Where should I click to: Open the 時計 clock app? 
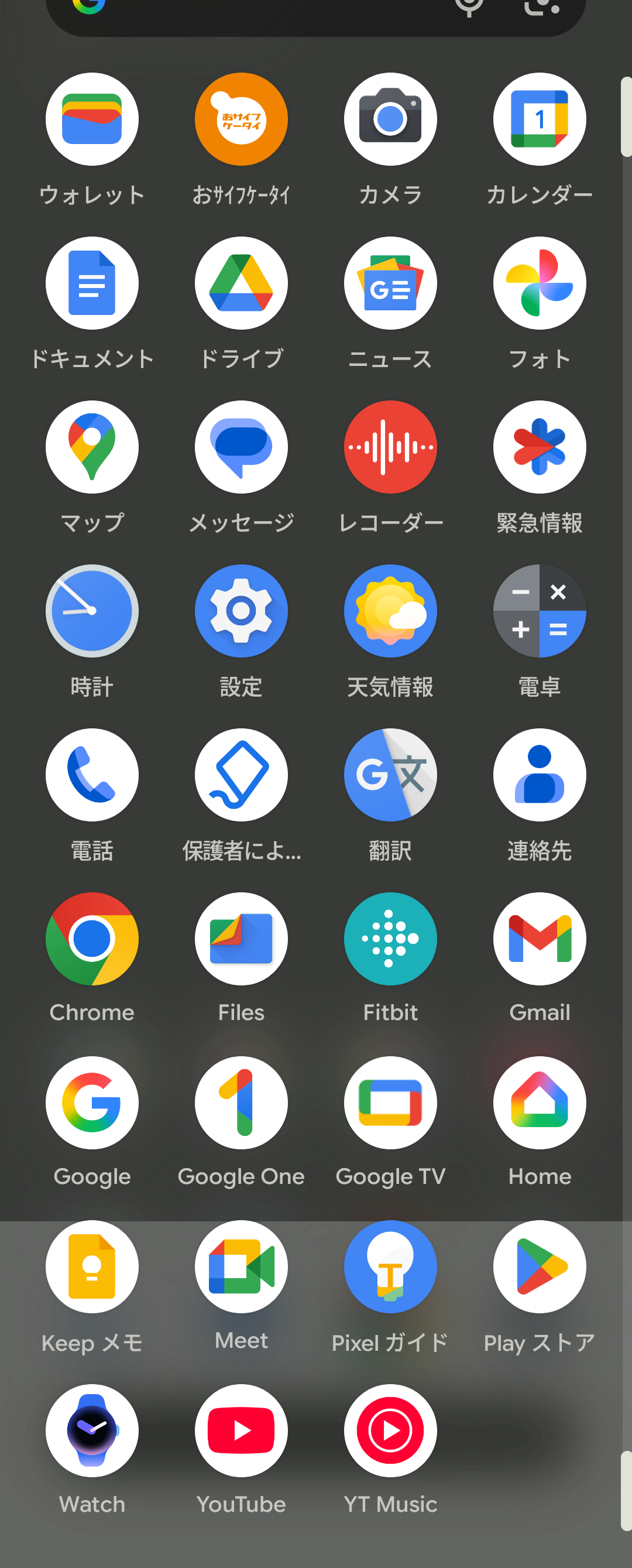click(92, 611)
